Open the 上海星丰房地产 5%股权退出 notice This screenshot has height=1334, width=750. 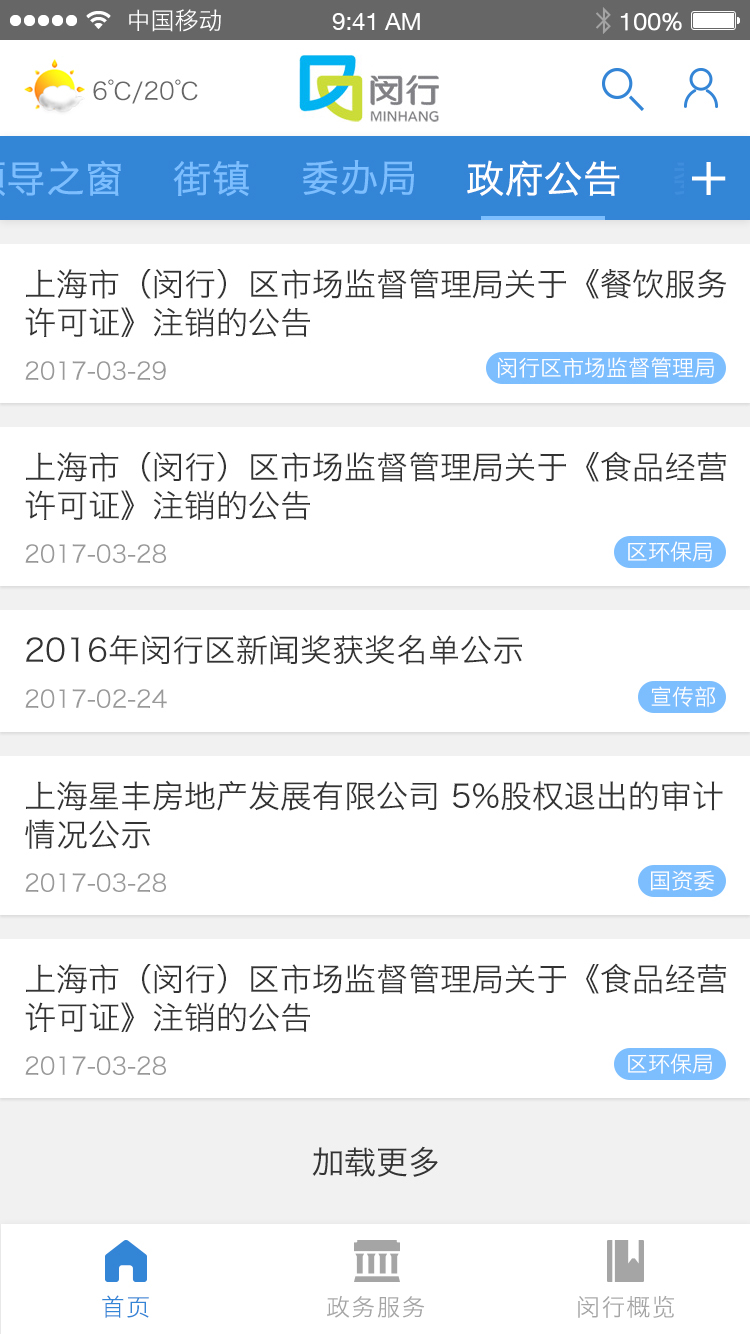click(x=375, y=815)
